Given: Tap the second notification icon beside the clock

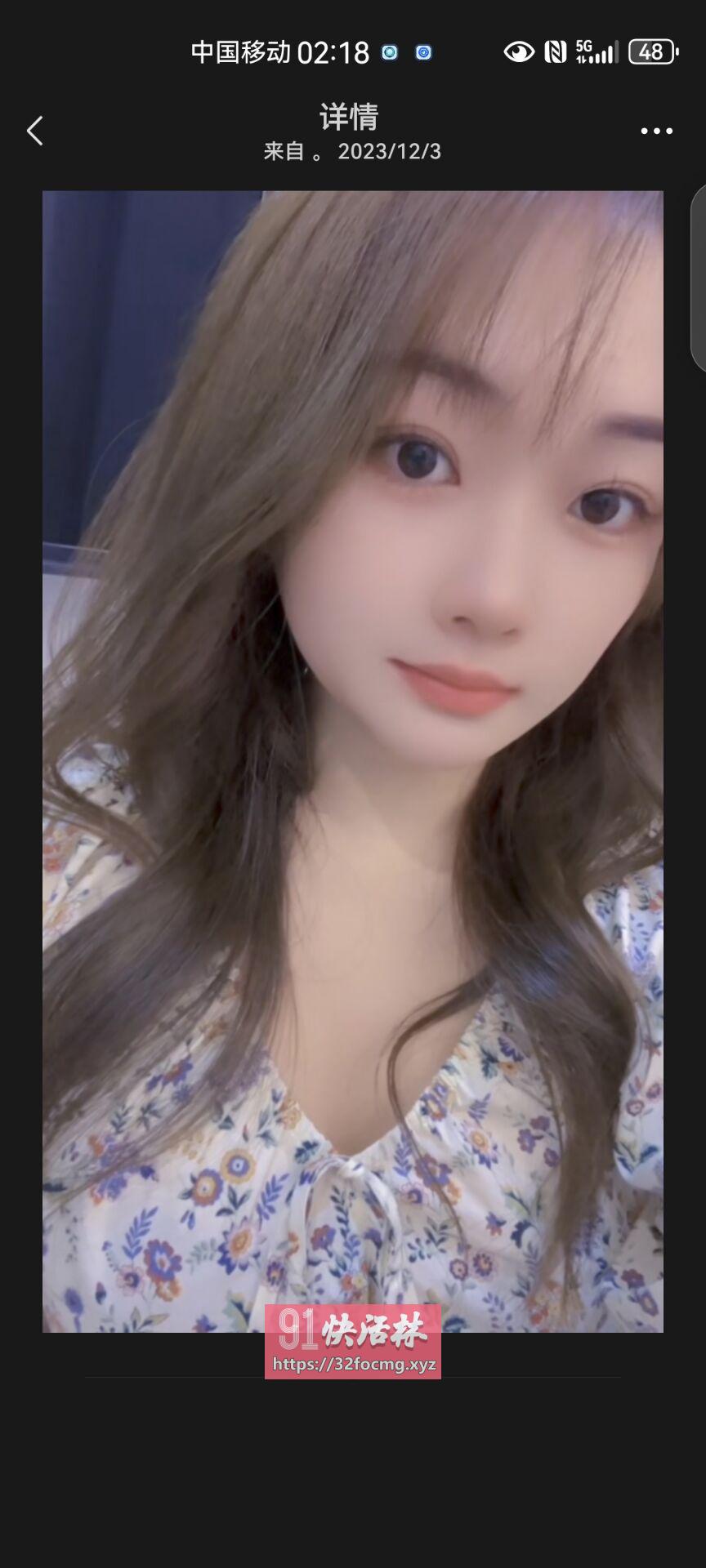Looking at the screenshot, I should coord(422,52).
